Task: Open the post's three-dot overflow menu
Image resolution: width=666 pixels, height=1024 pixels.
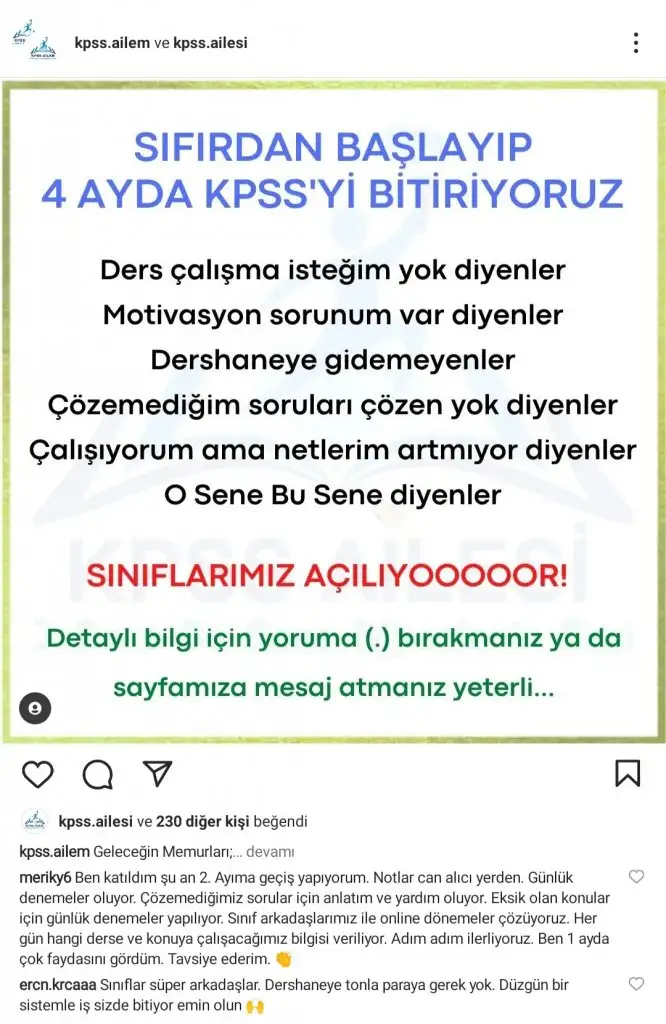Action: [x=636, y=43]
